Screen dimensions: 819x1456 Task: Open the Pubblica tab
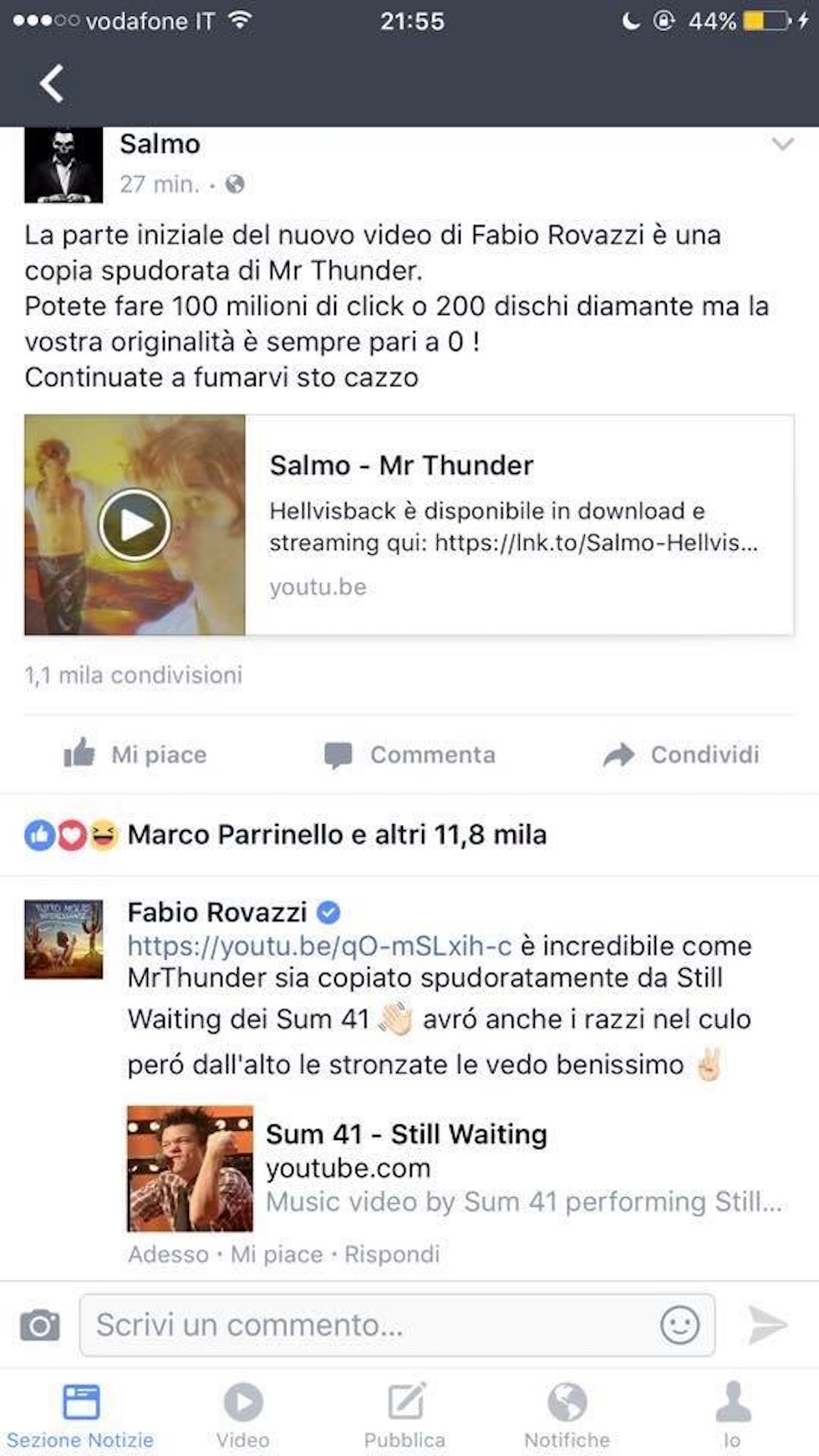(x=405, y=1414)
